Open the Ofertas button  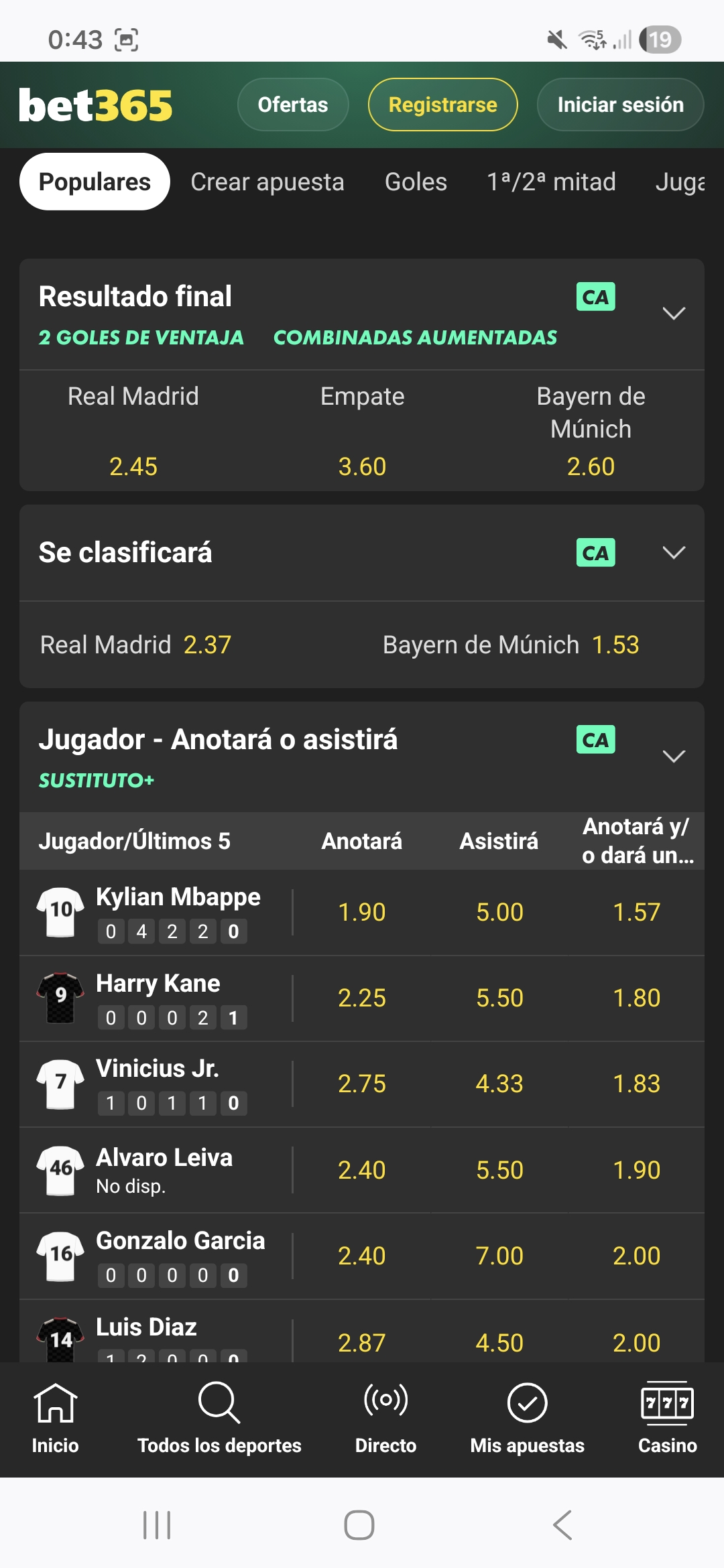(x=293, y=105)
